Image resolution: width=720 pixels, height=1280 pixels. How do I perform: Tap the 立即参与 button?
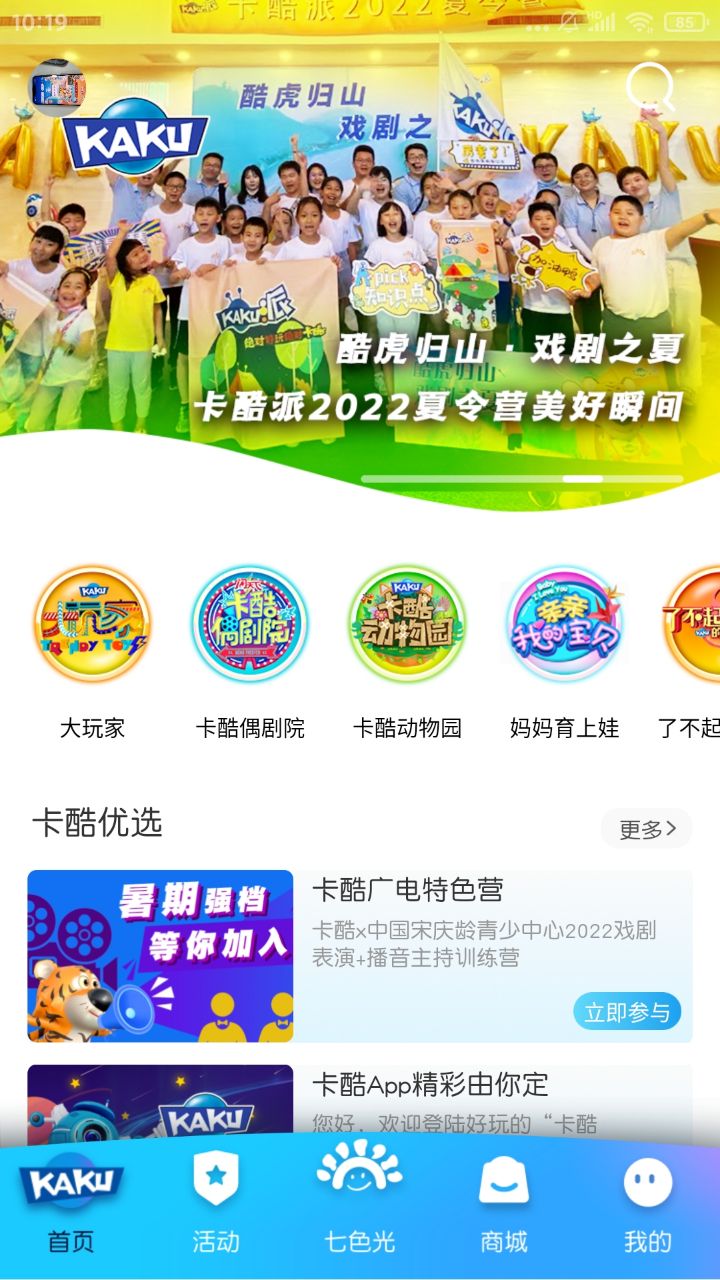(627, 1012)
